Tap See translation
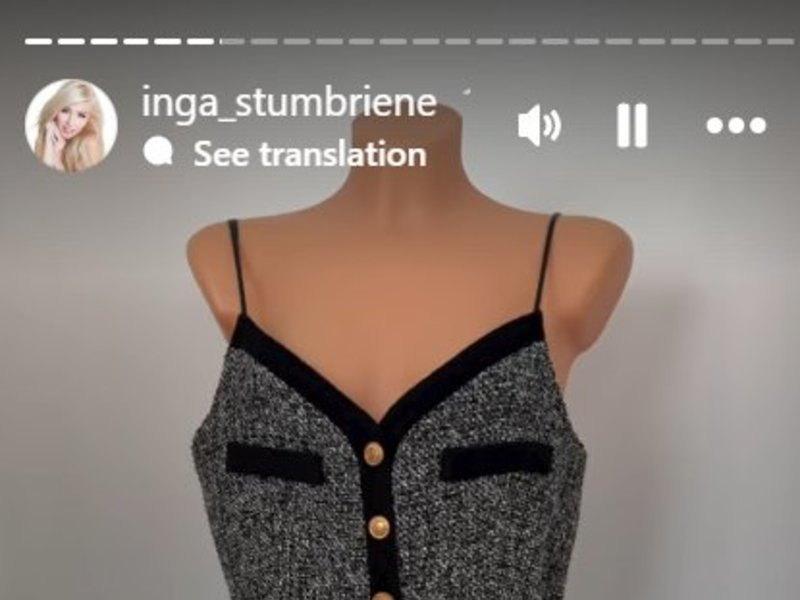The width and height of the screenshot is (800, 600). (x=309, y=154)
